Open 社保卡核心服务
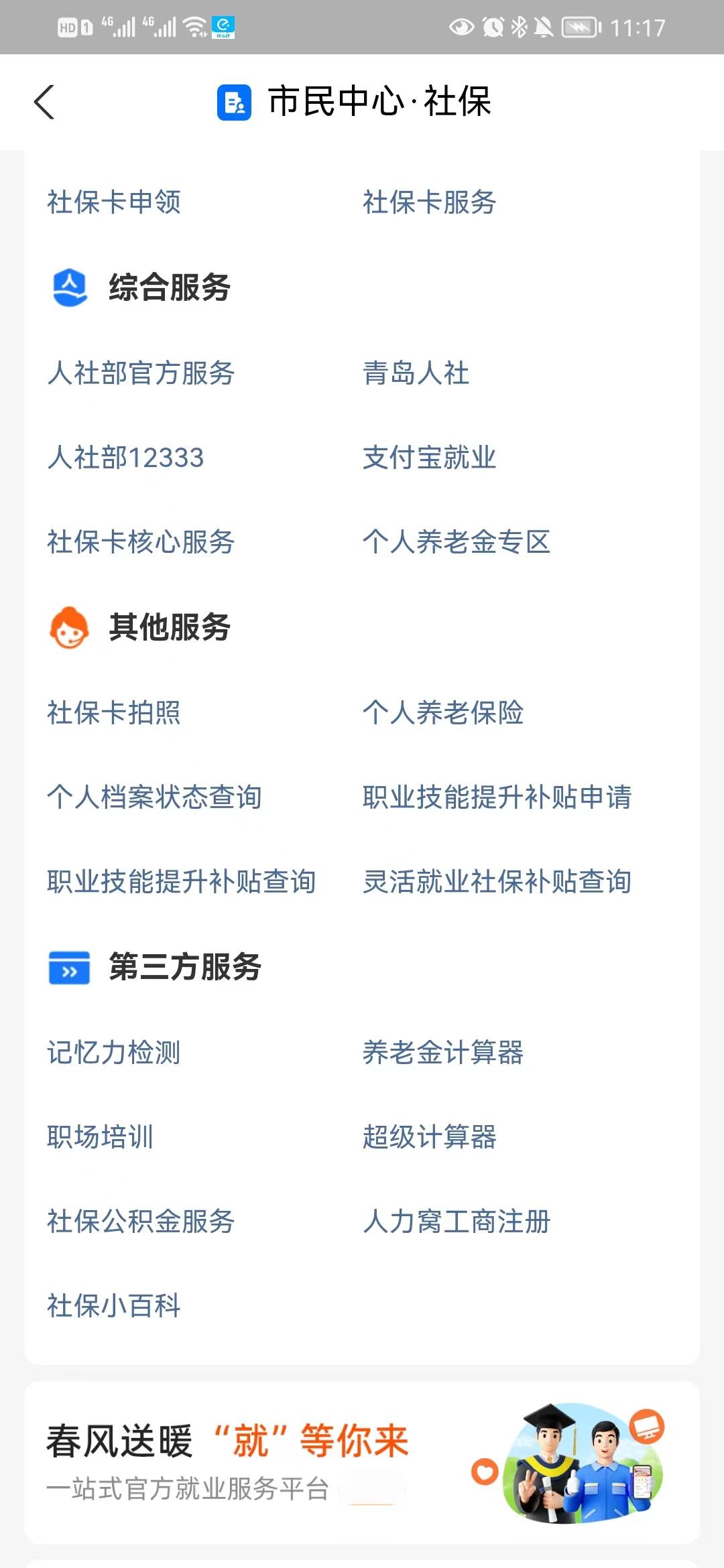Image resolution: width=724 pixels, height=1568 pixels. [x=141, y=542]
